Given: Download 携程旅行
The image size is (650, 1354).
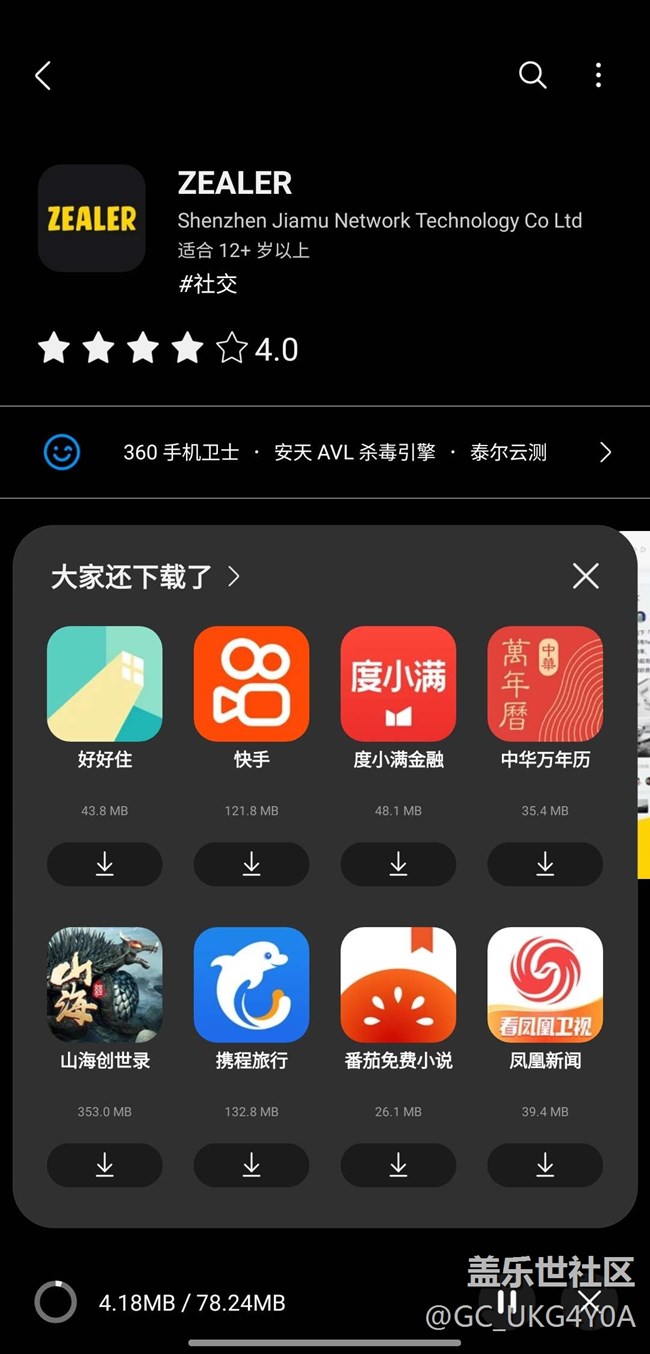Looking at the screenshot, I should [251, 1165].
